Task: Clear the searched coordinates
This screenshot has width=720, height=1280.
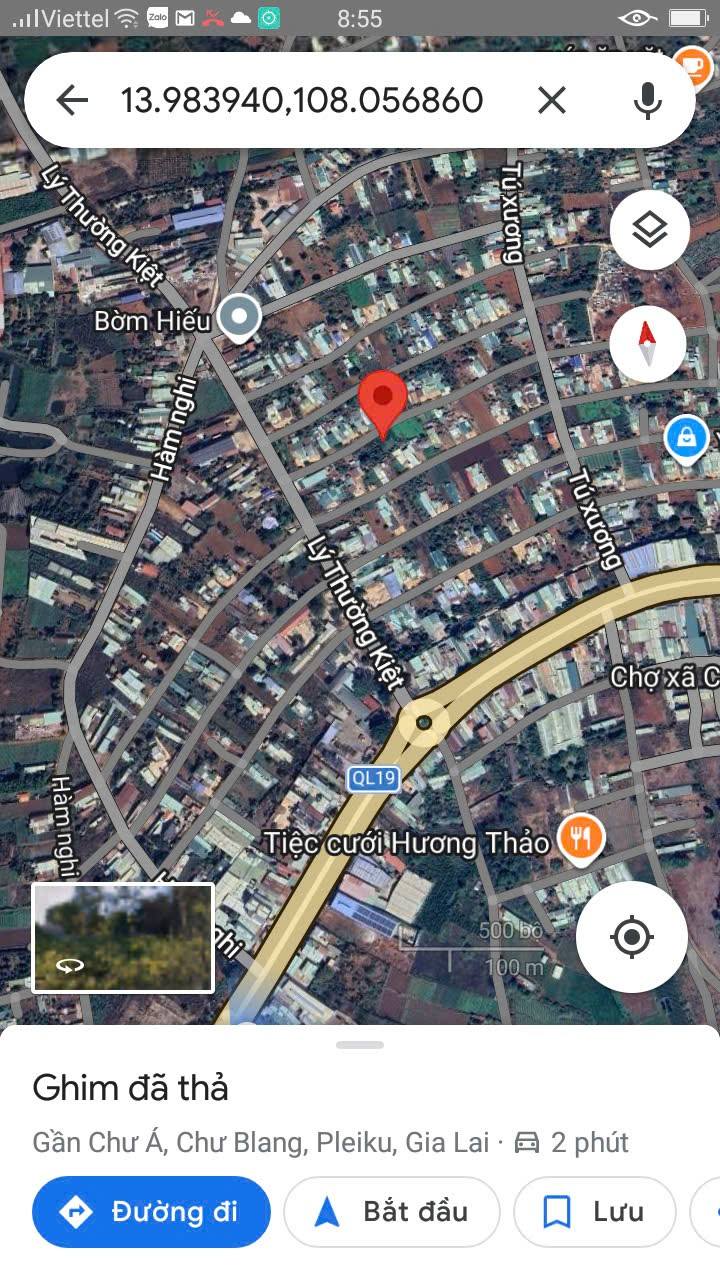Action: coord(552,100)
